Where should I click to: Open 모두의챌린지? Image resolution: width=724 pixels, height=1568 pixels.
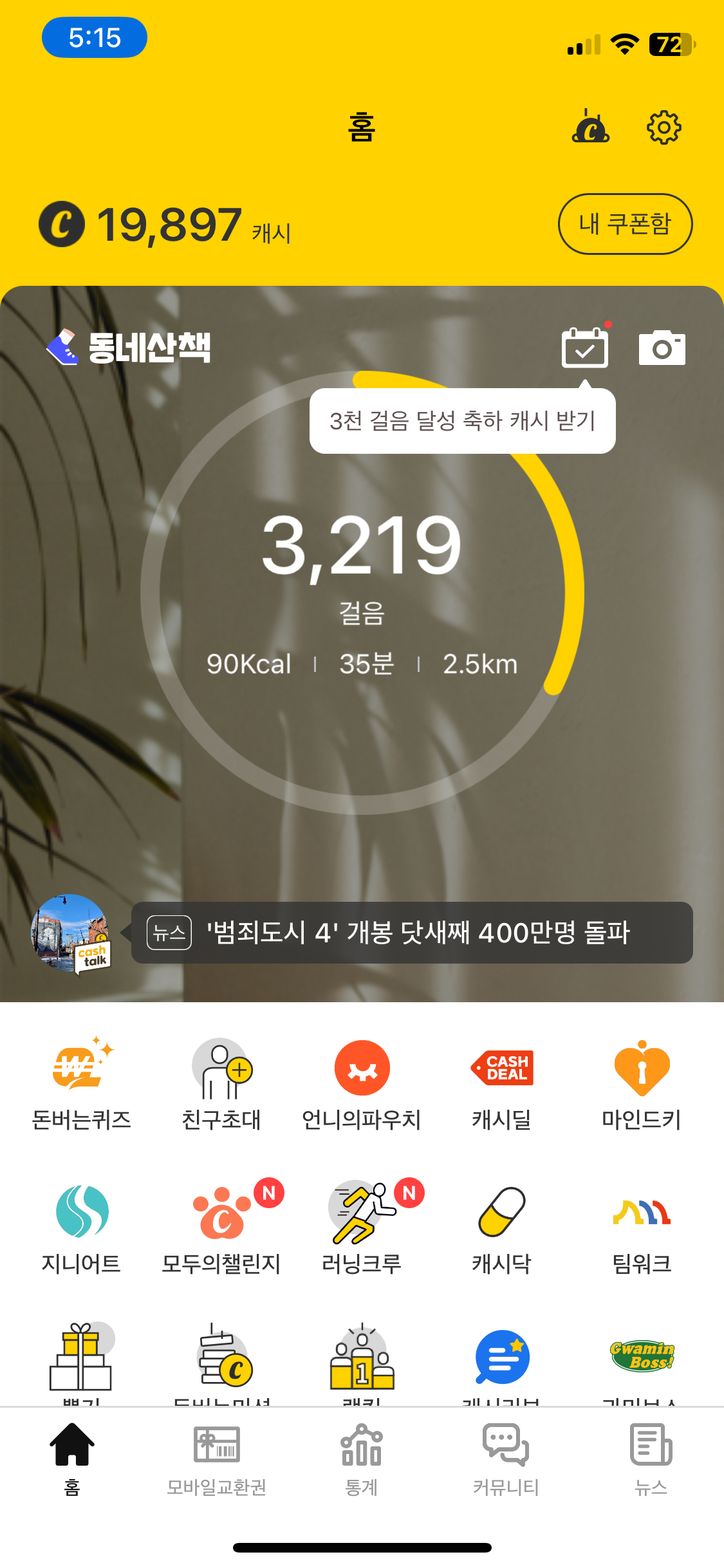[221, 1227]
